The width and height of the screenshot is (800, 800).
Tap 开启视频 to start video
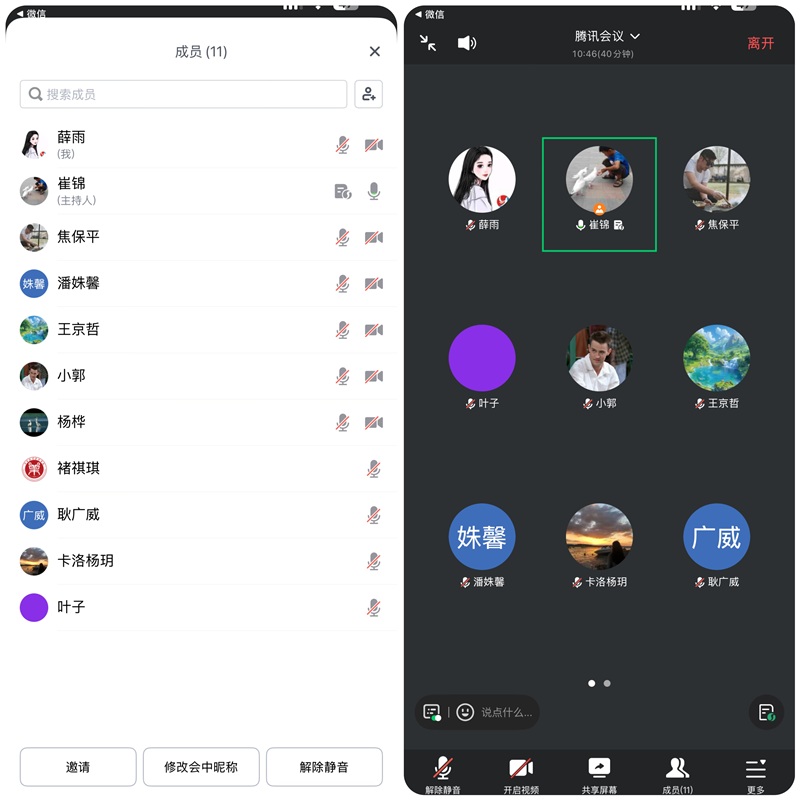click(x=521, y=773)
